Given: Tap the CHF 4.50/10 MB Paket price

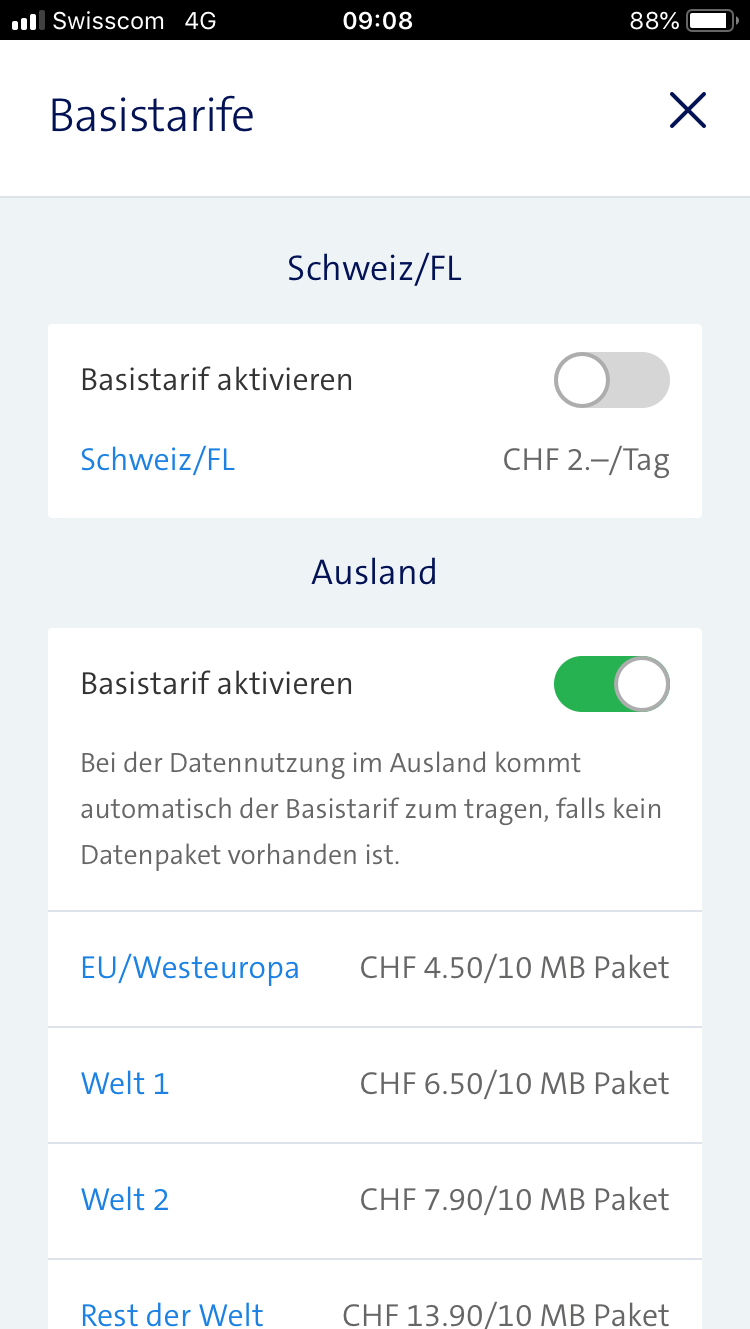Looking at the screenshot, I should click(514, 967).
